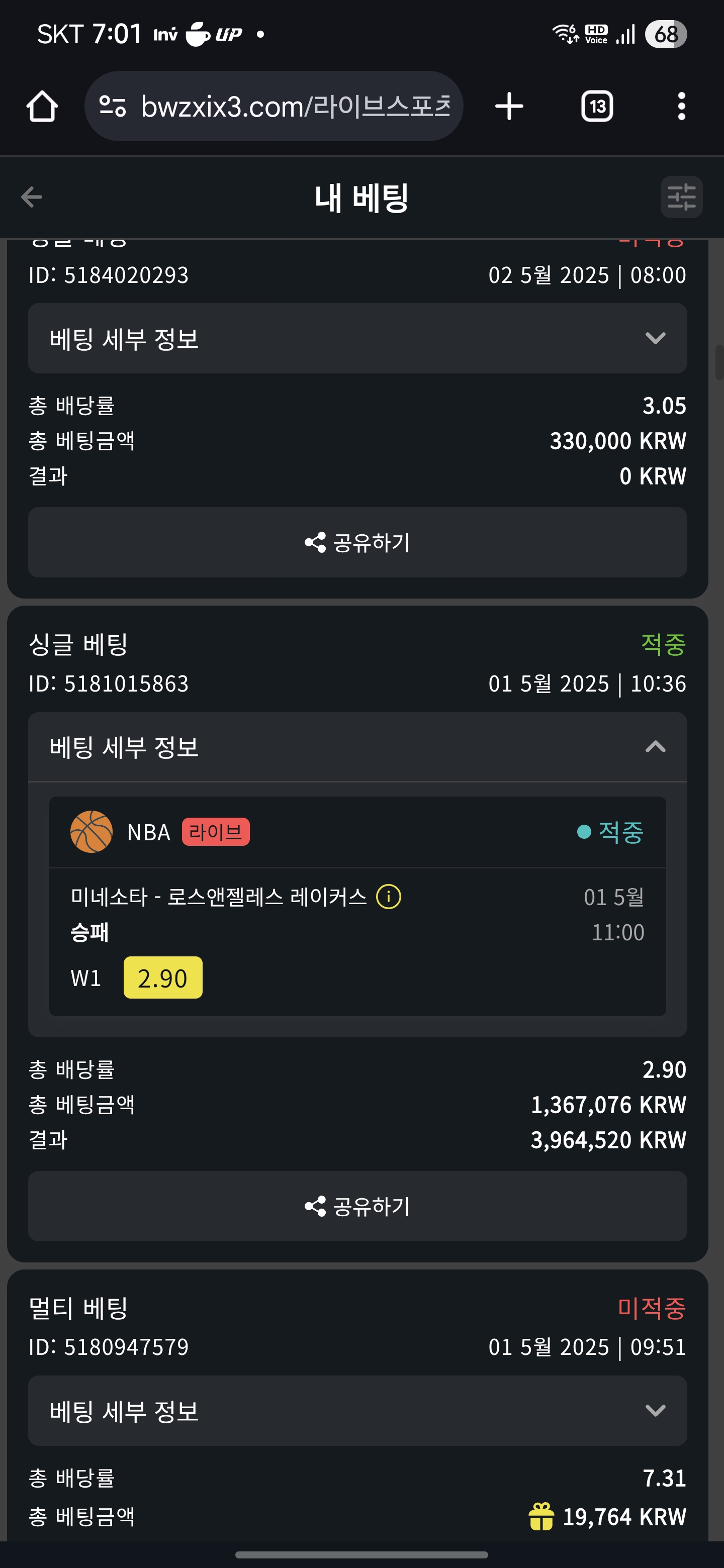The height and width of the screenshot is (1568, 724).
Task: Share the winning 3,964,520 KRW bet
Action: 357,1206
